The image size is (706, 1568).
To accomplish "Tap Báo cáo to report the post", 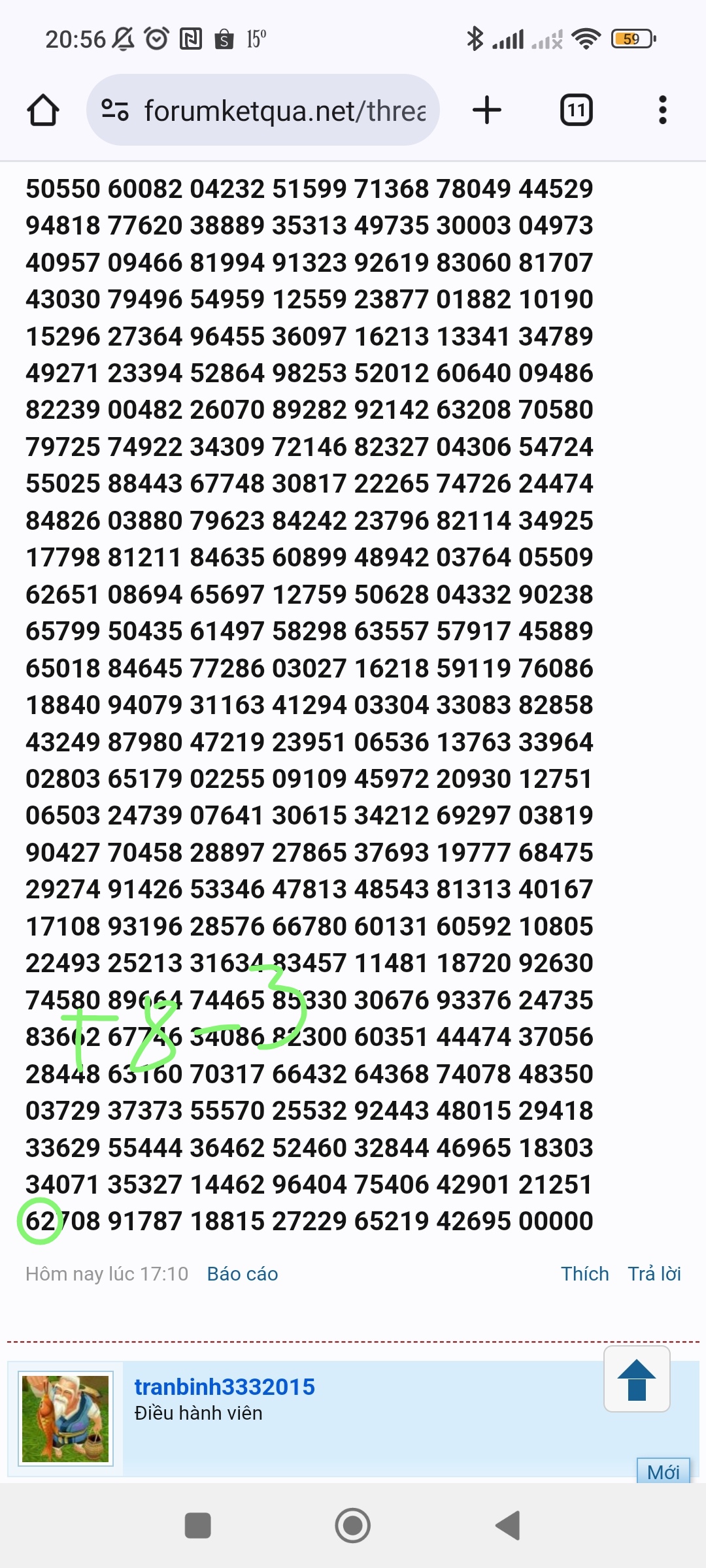I will [243, 1274].
